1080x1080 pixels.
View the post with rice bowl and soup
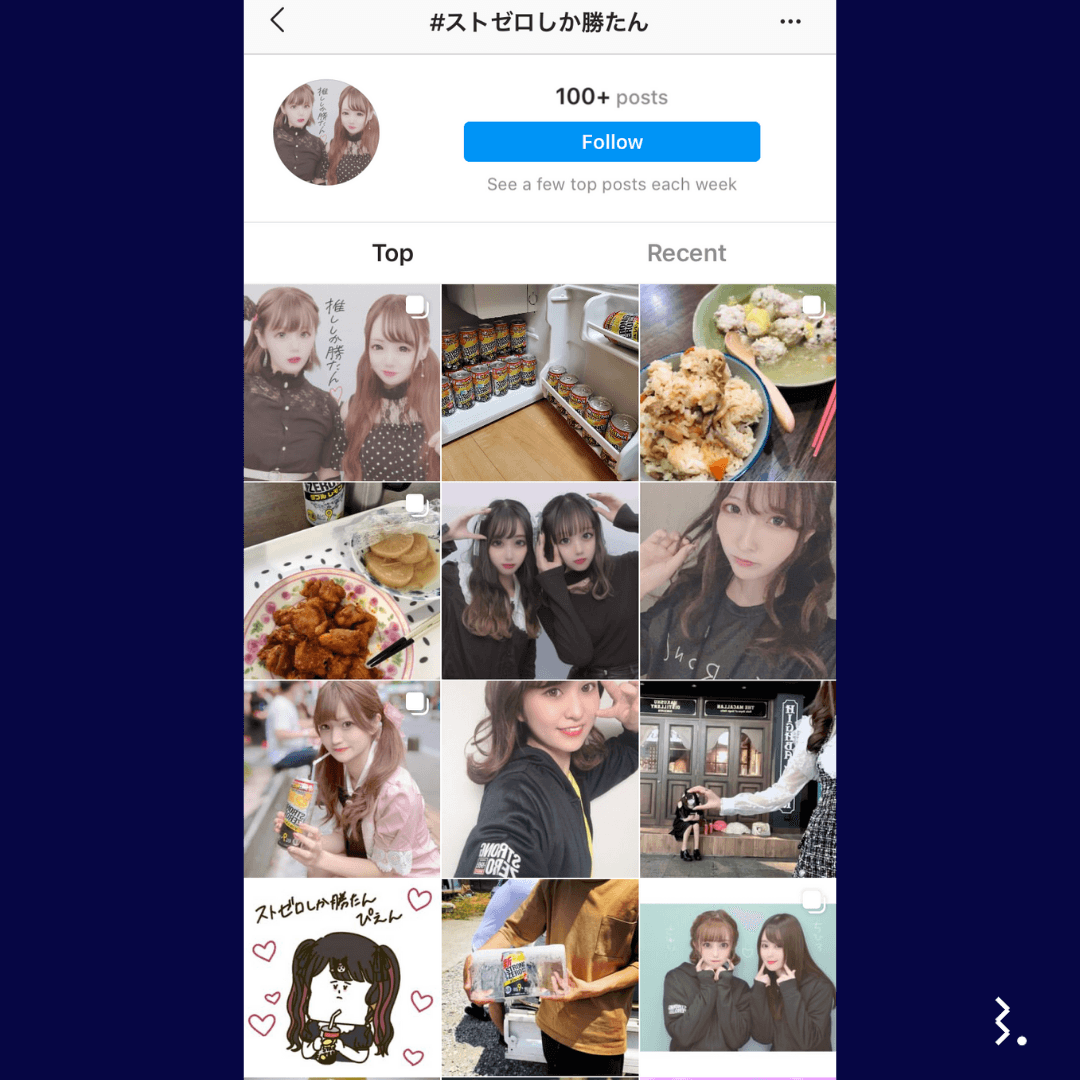point(737,382)
